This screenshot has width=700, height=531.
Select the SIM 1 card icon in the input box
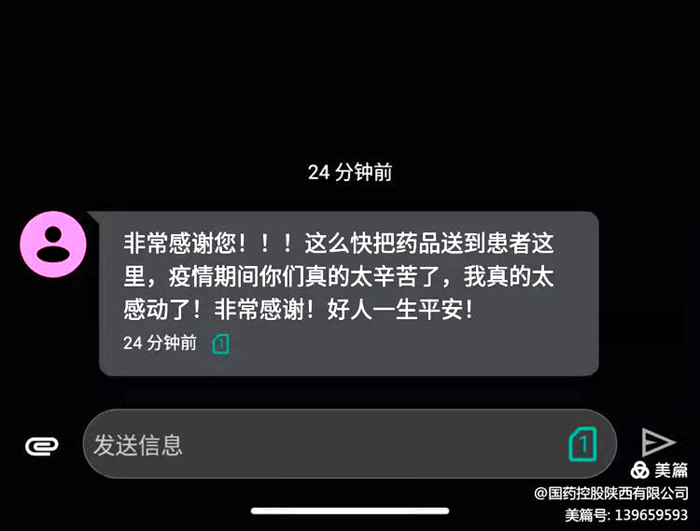pyautogui.click(x=583, y=443)
